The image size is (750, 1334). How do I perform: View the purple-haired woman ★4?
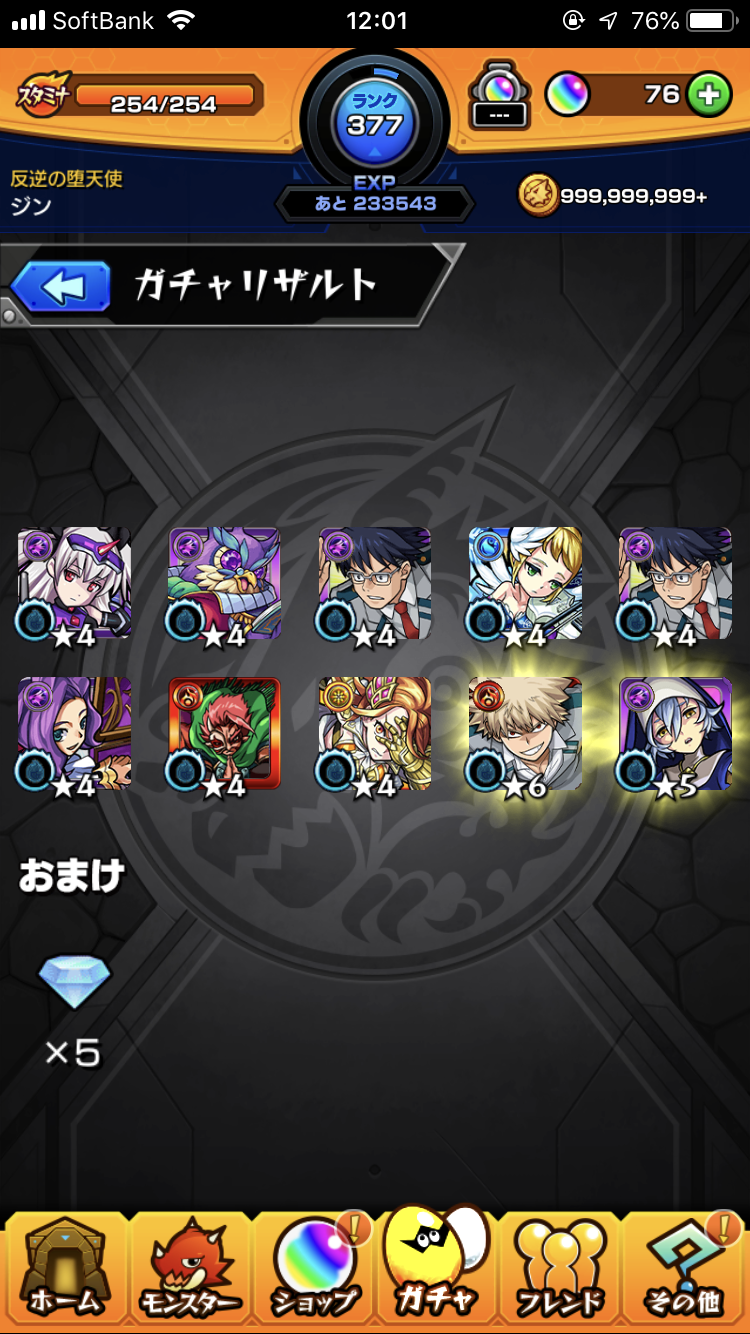[x=75, y=734]
